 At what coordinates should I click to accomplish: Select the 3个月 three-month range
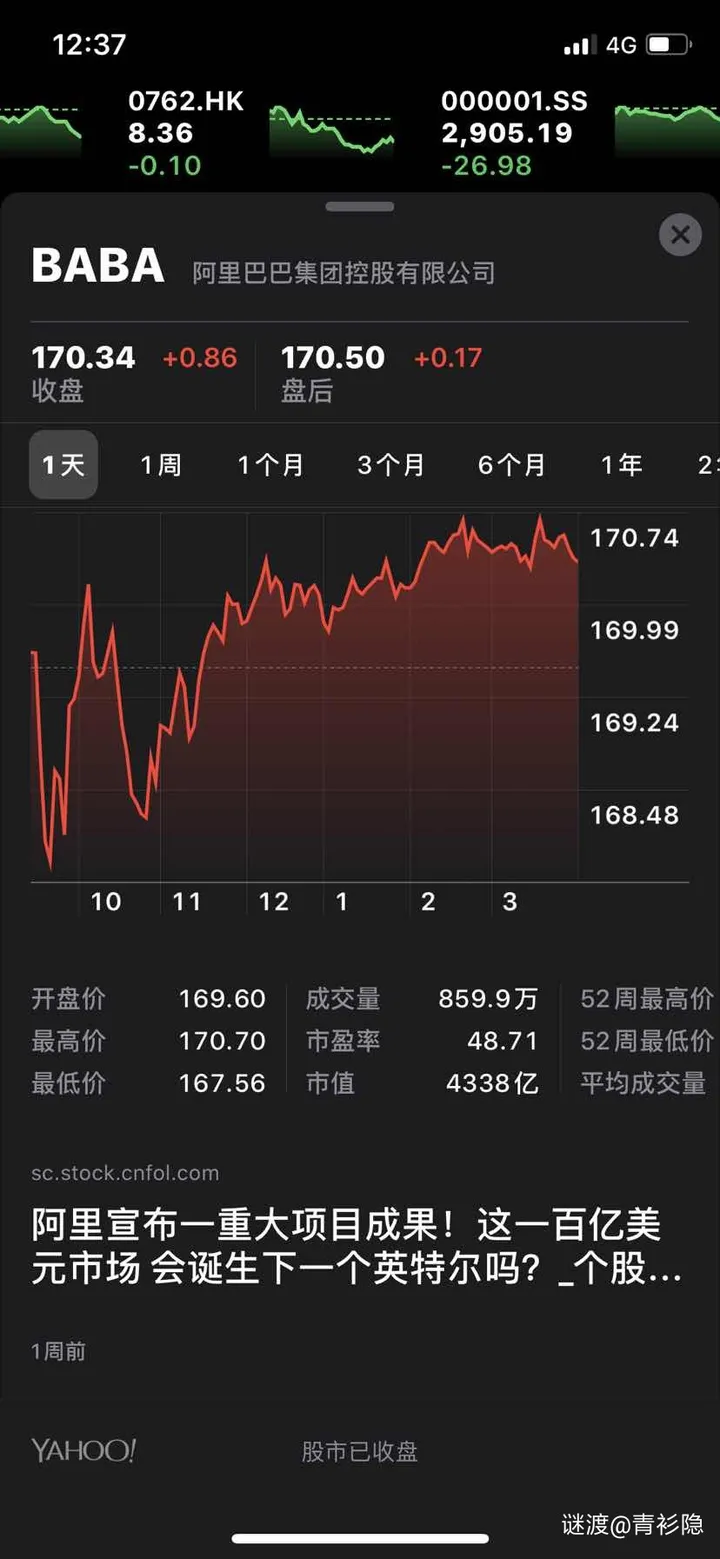click(x=390, y=465)
